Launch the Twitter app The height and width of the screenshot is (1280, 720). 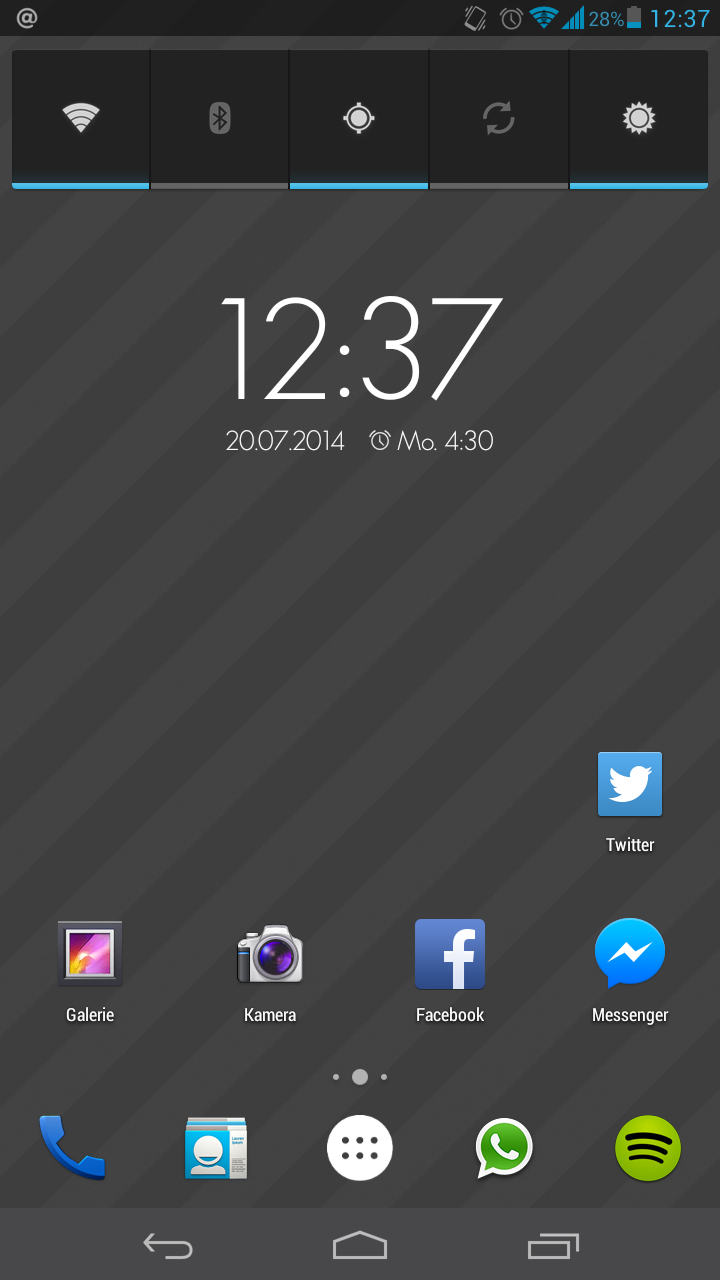[x=630, y=785]
